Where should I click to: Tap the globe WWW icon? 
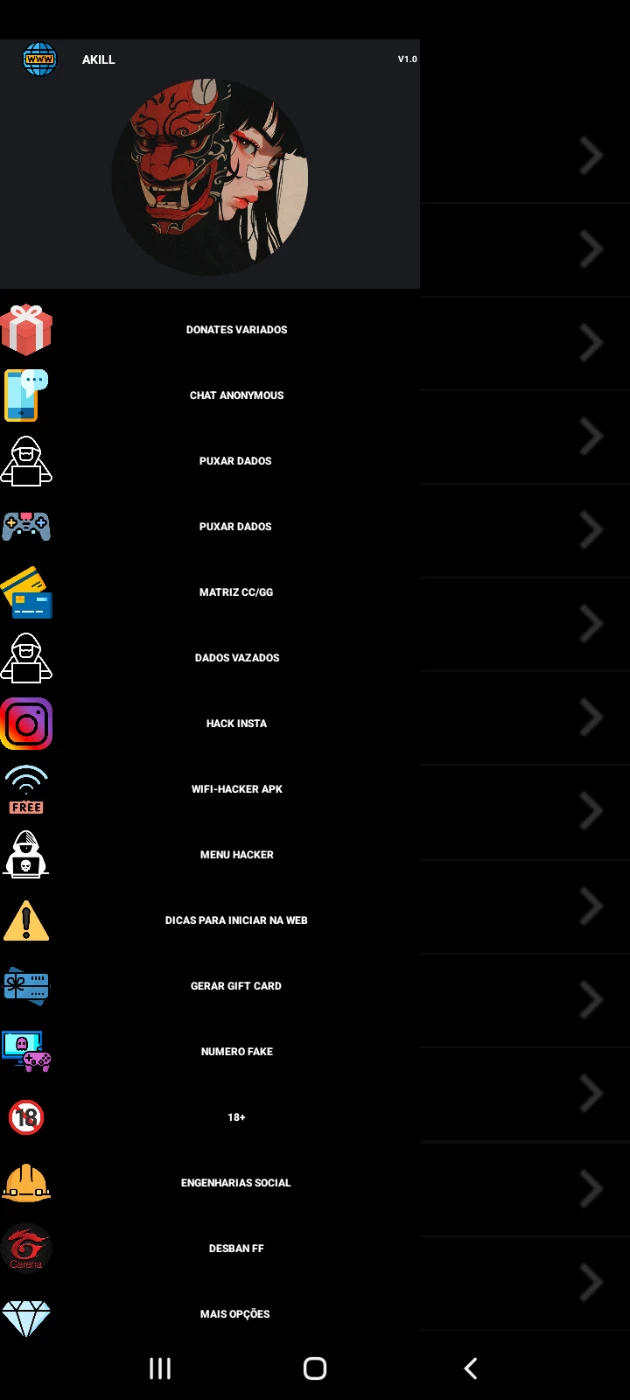[40, 59]
